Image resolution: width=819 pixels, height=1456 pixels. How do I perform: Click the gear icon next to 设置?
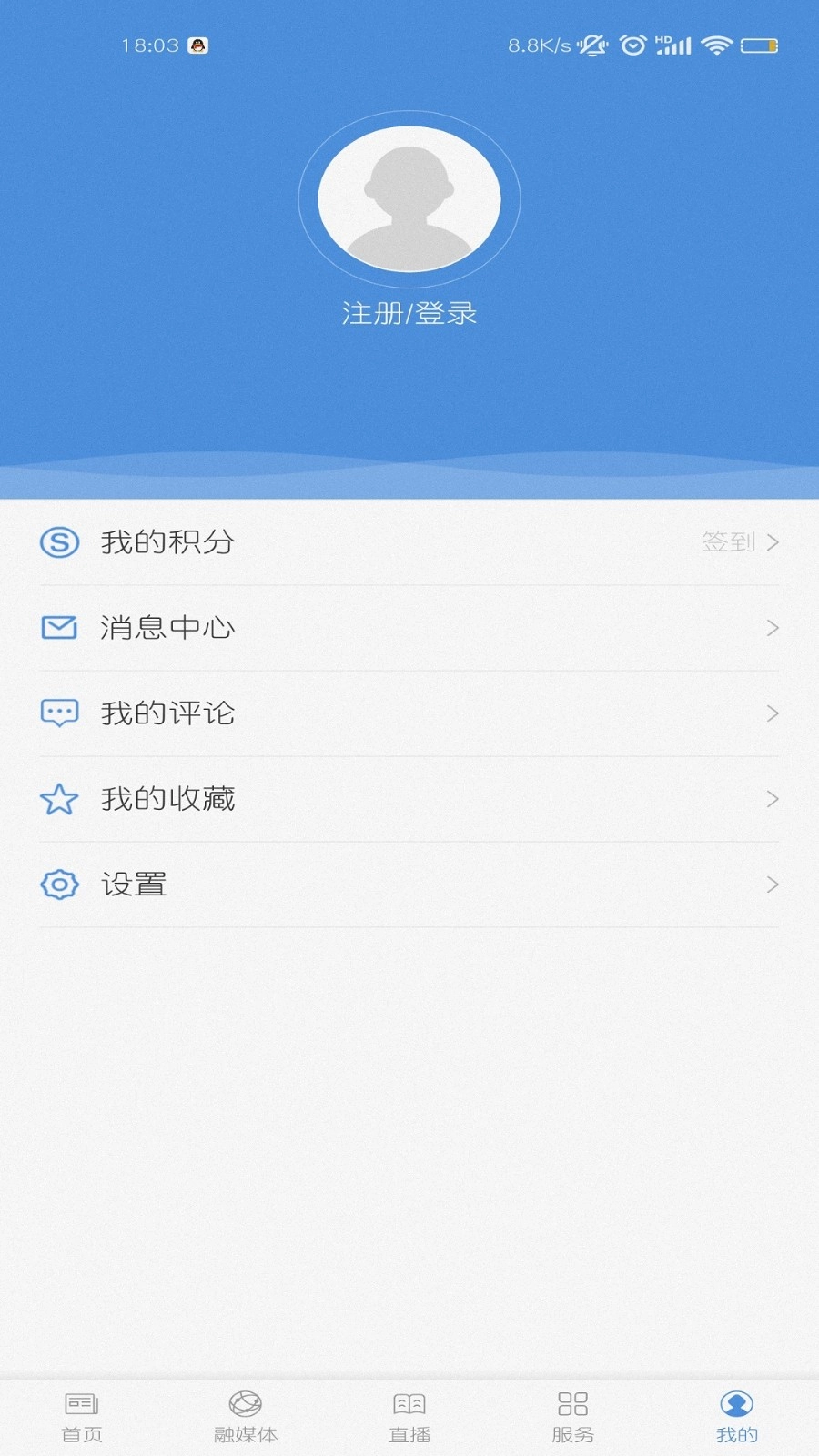coord(57,884)
